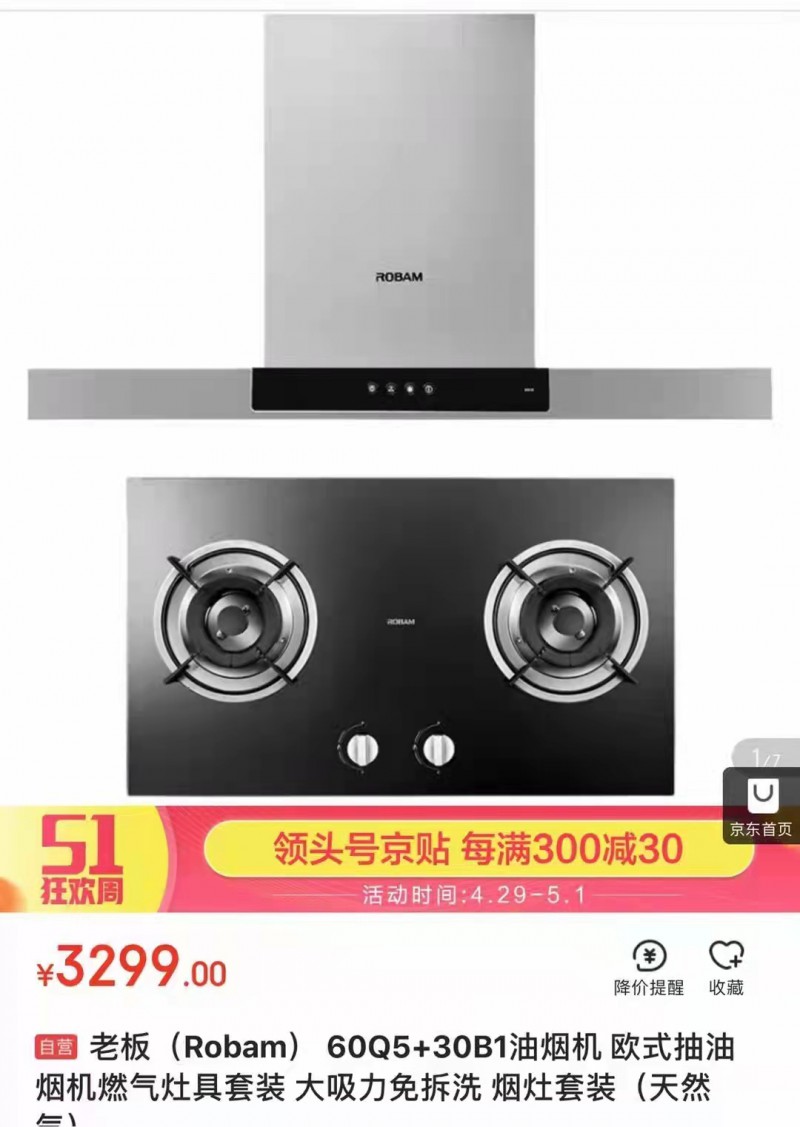Viewport: 800px width, 1127px height.
Task: Open the 领头号京贴 promotion banner
Action: (x=478, y=850)
